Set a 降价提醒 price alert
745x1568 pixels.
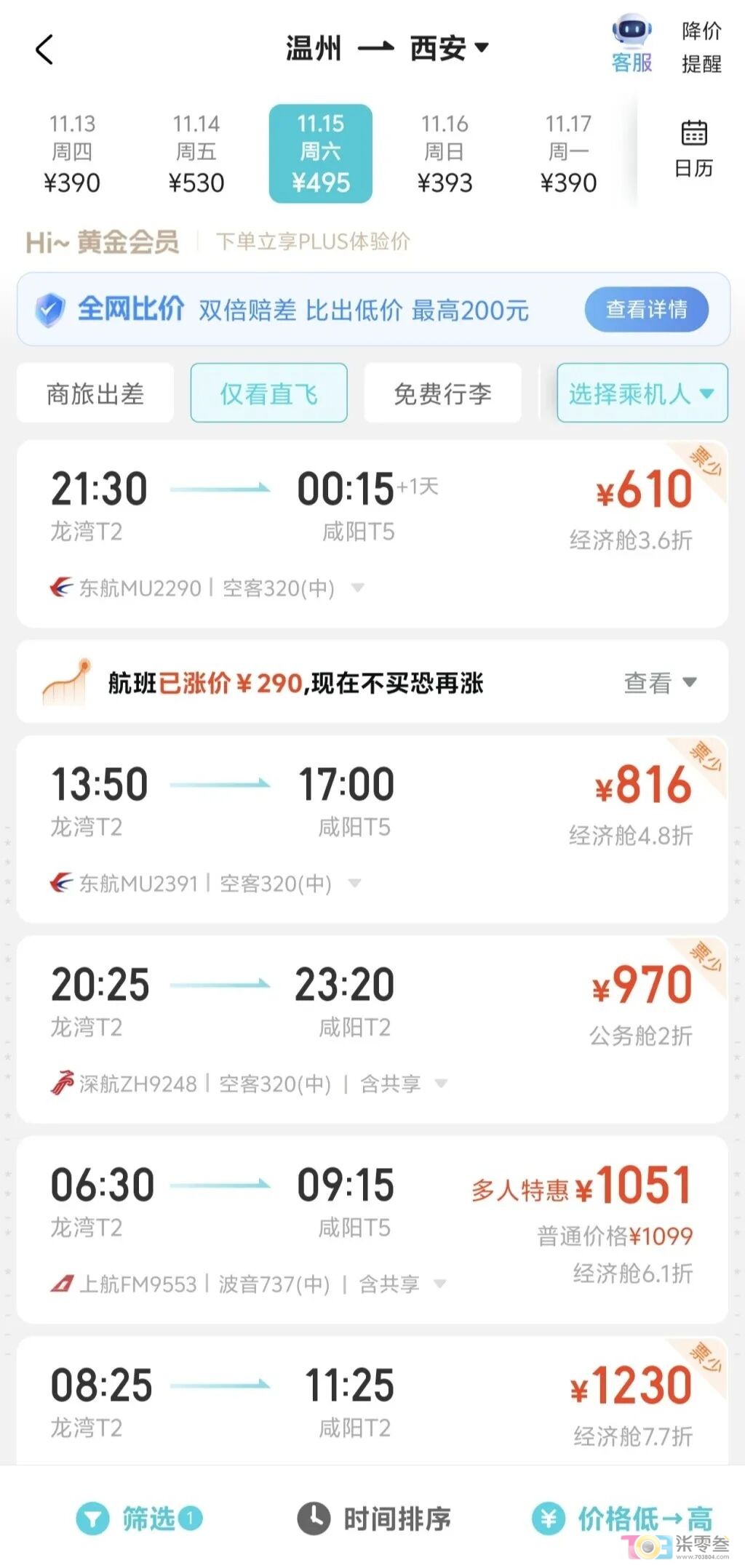pyautogui.click(x=701, y=47)
